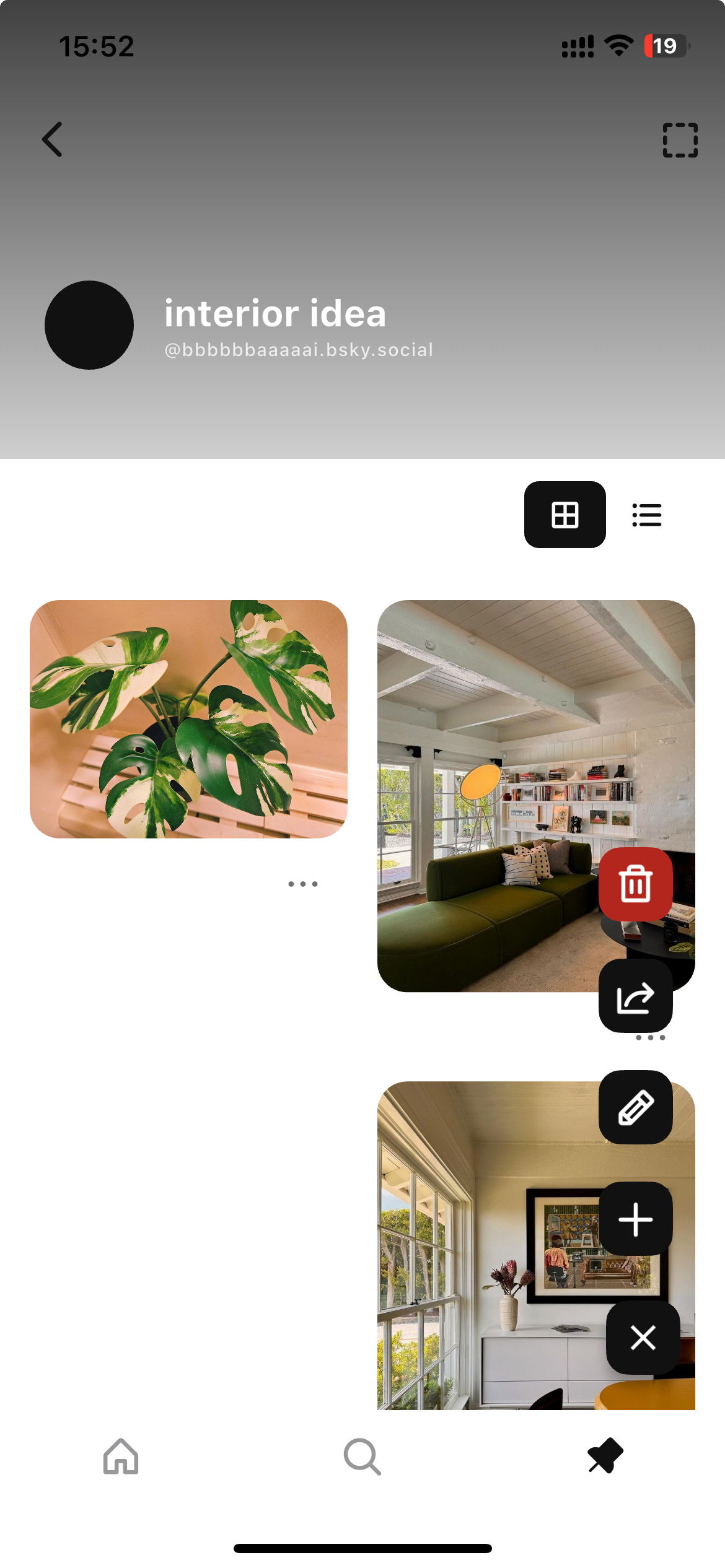This screenshot has height=1568, width=725.
Task: Switch to grid view
Action: coord(565,515)
